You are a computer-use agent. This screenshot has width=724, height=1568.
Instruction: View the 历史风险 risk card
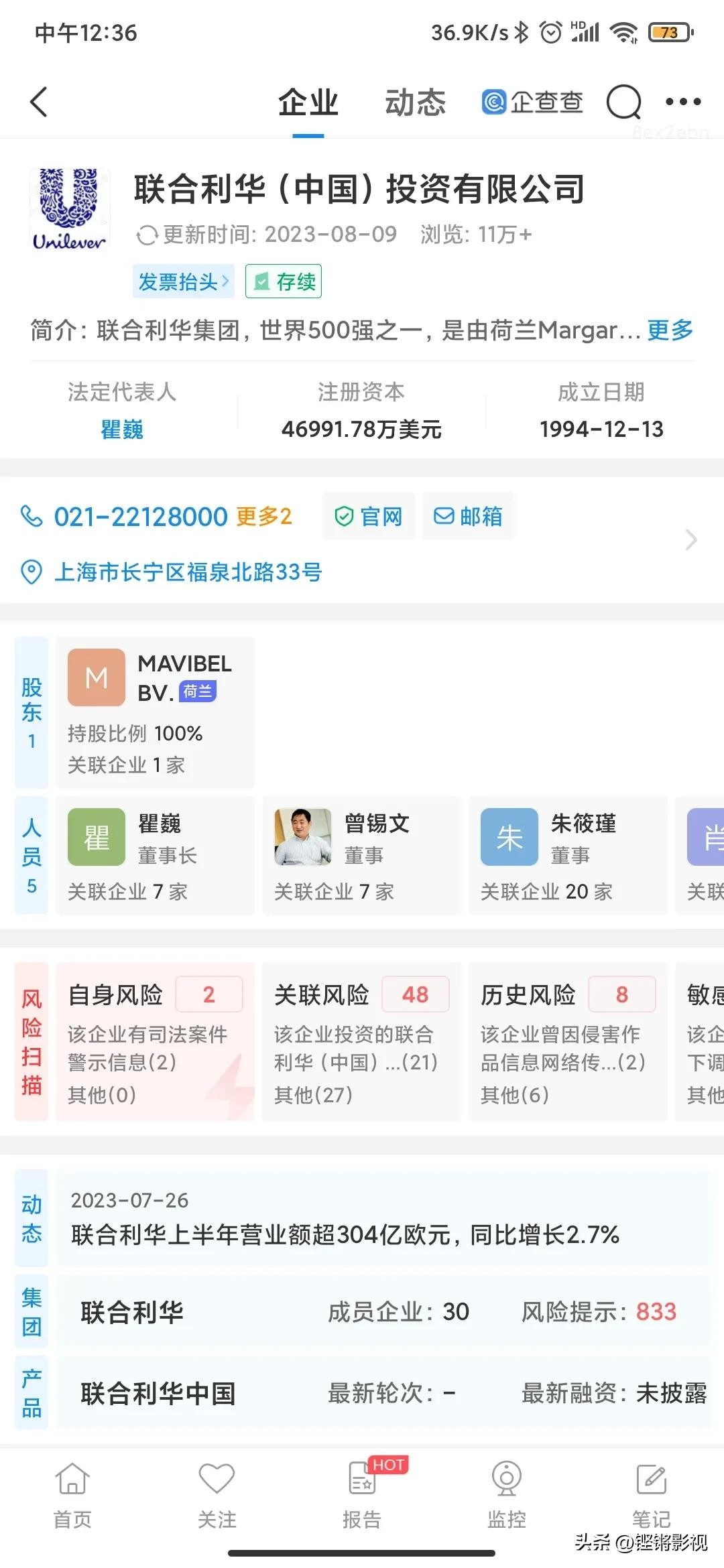click(567, 1041)
